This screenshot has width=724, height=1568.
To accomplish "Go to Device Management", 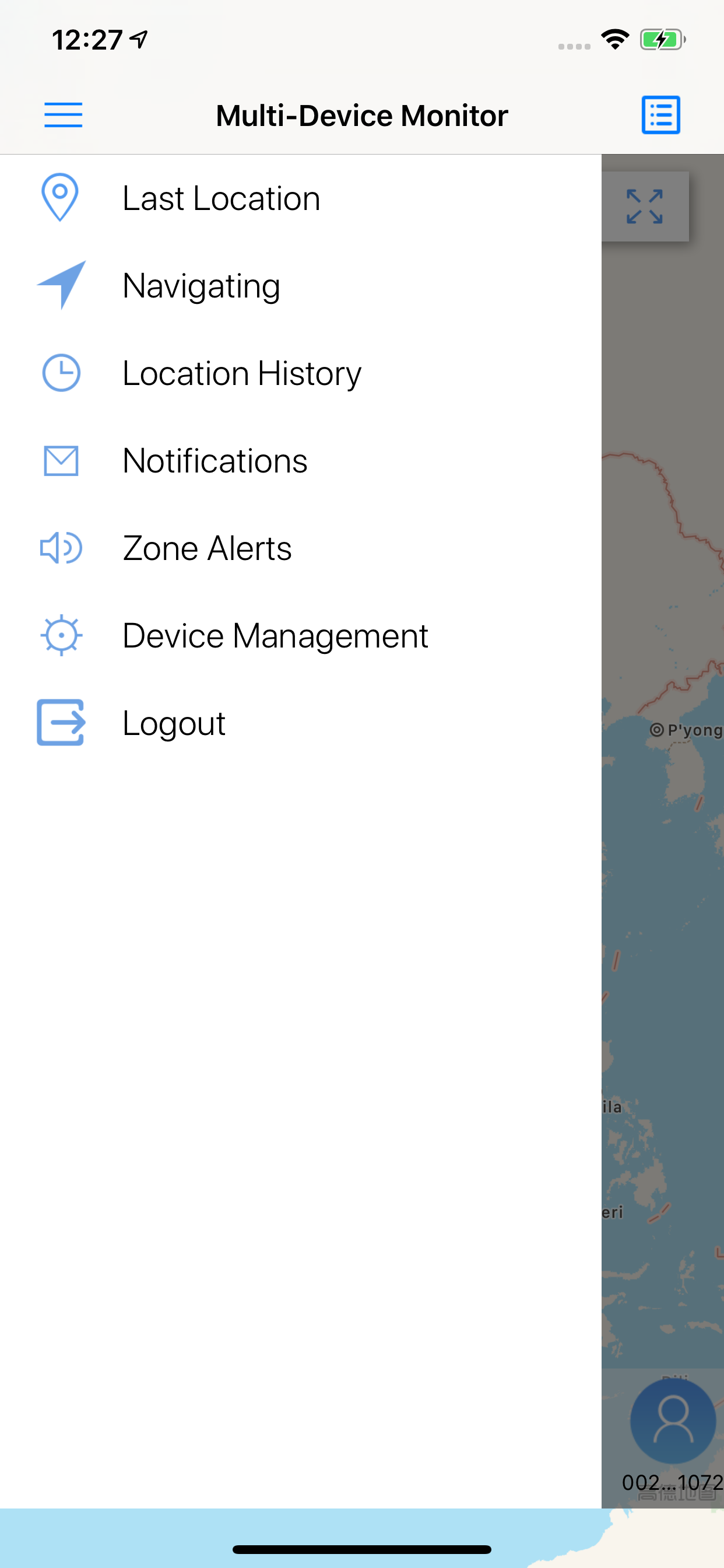I will (275, 635).
